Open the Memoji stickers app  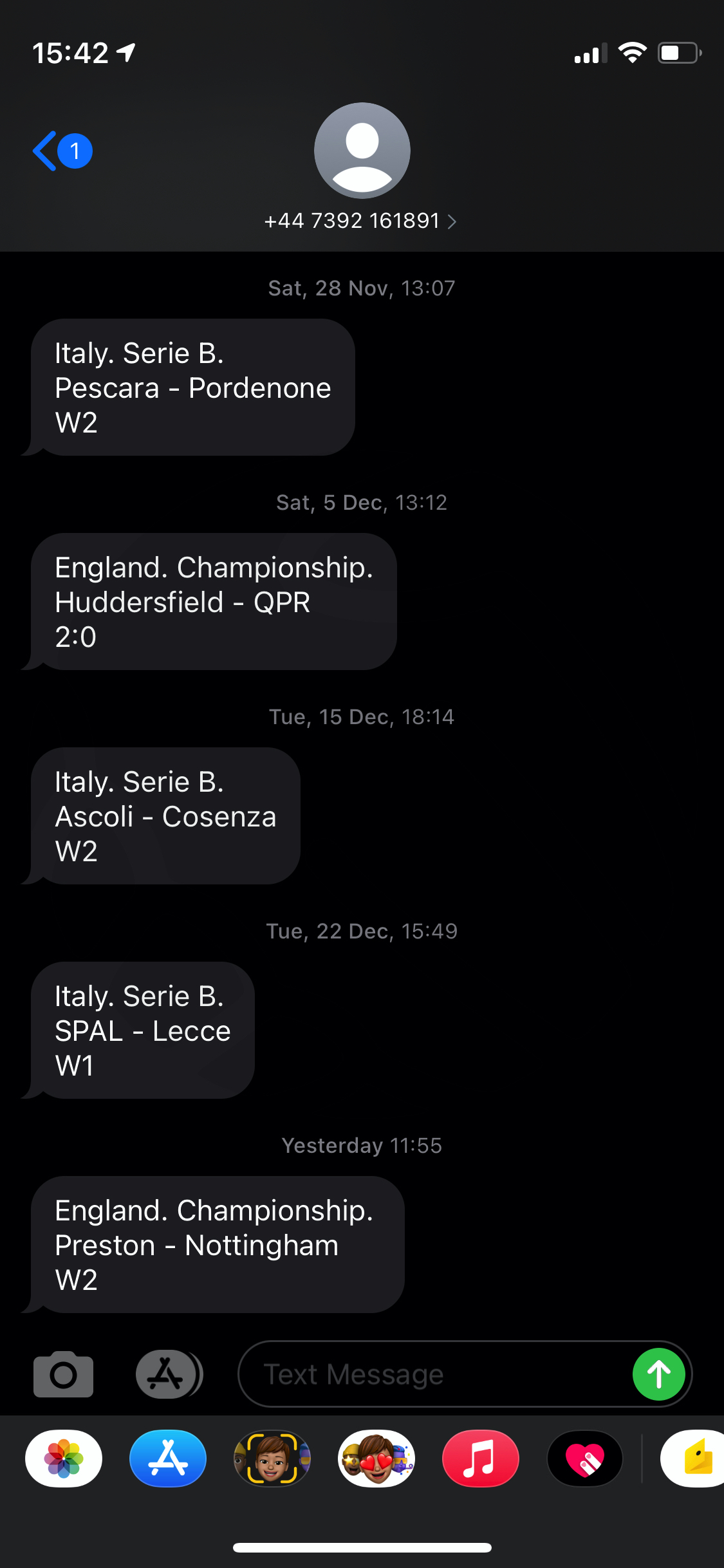coord(376,1459)
